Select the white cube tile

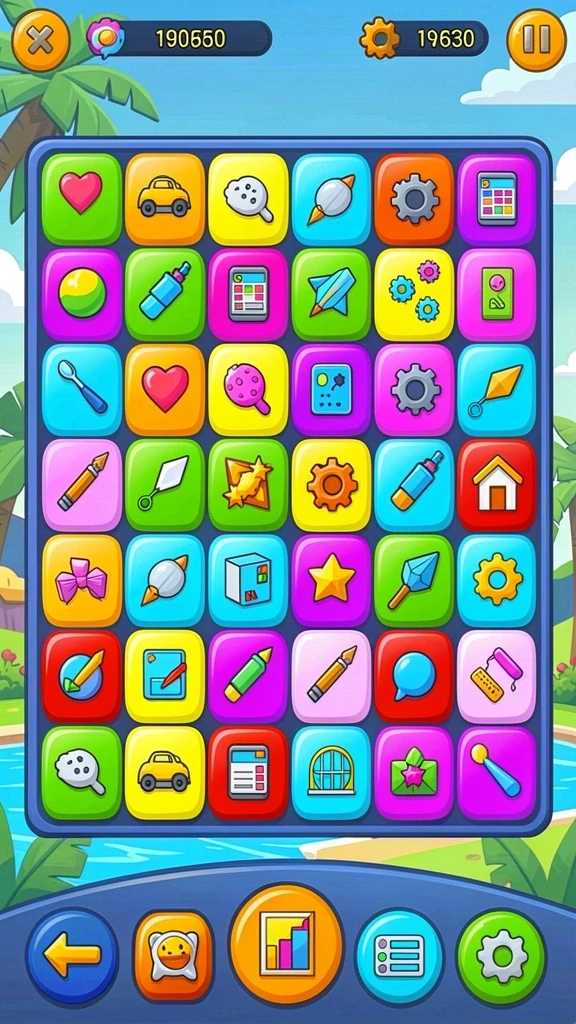[248, 580]
